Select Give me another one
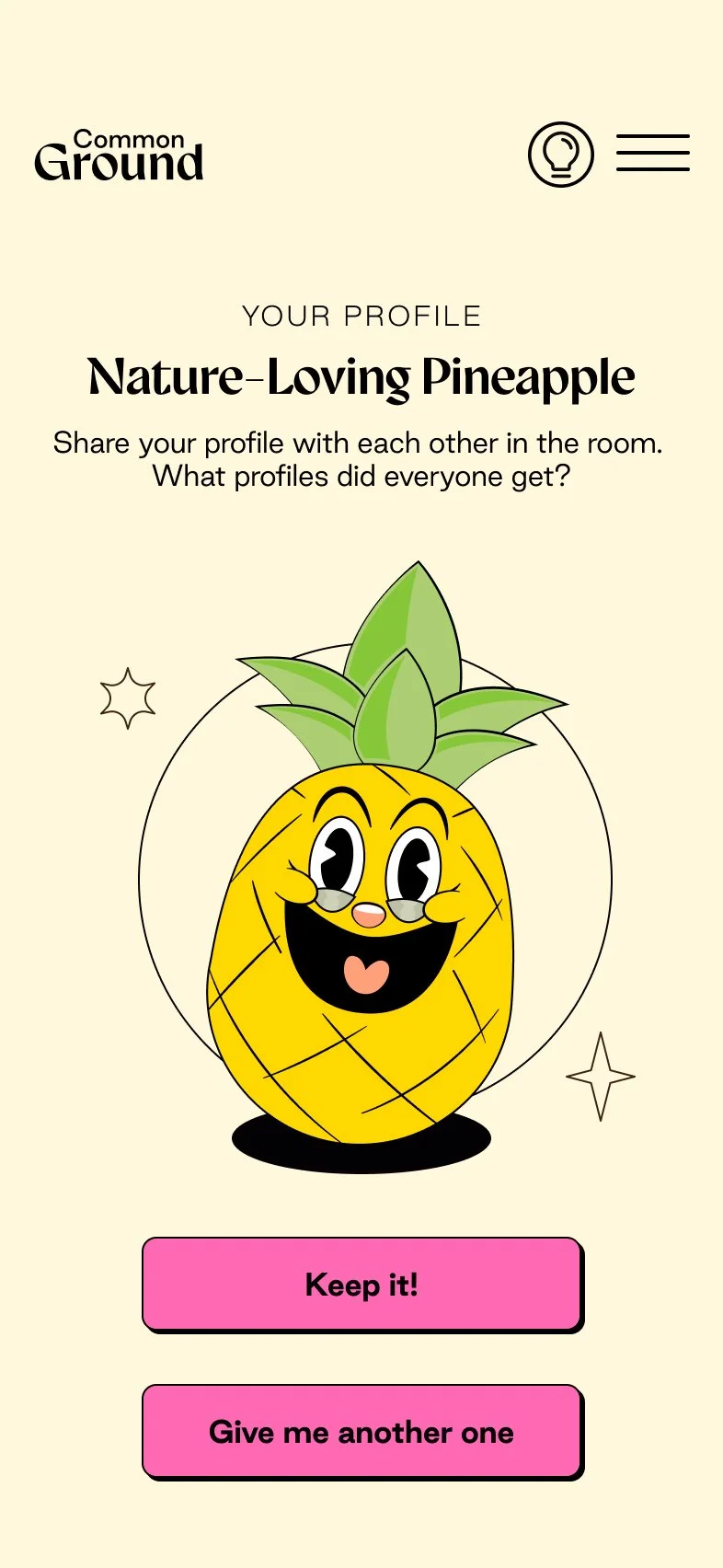The height and width of the screenshot is (1568, 723). pos(361,1431)
